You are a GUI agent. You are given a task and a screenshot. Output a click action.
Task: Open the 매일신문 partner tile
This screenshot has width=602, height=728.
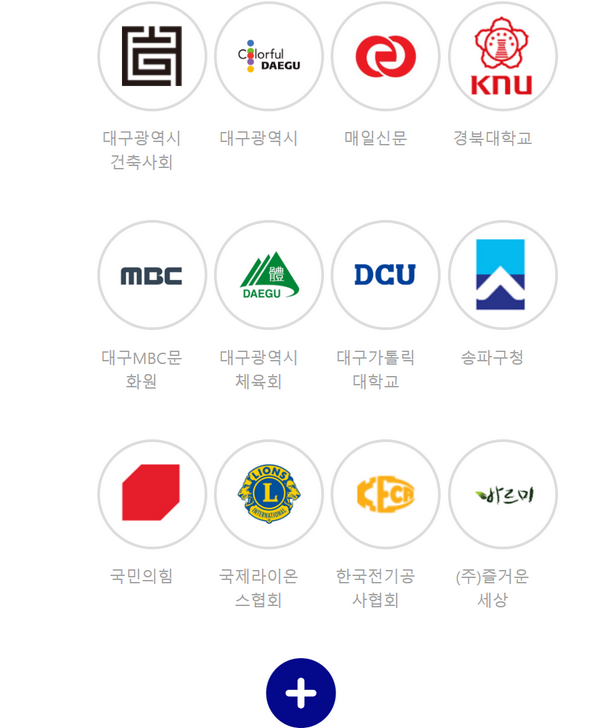pyautogui.click(x=386, y=57)
